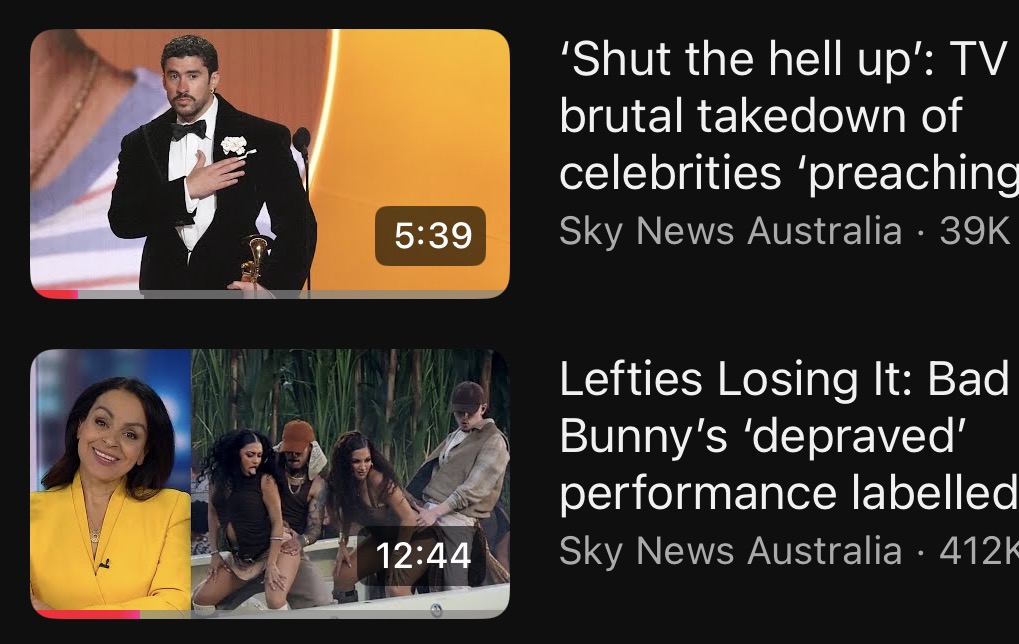
Task: Open the 'Shut the hell up' video title
Action: 784,117
